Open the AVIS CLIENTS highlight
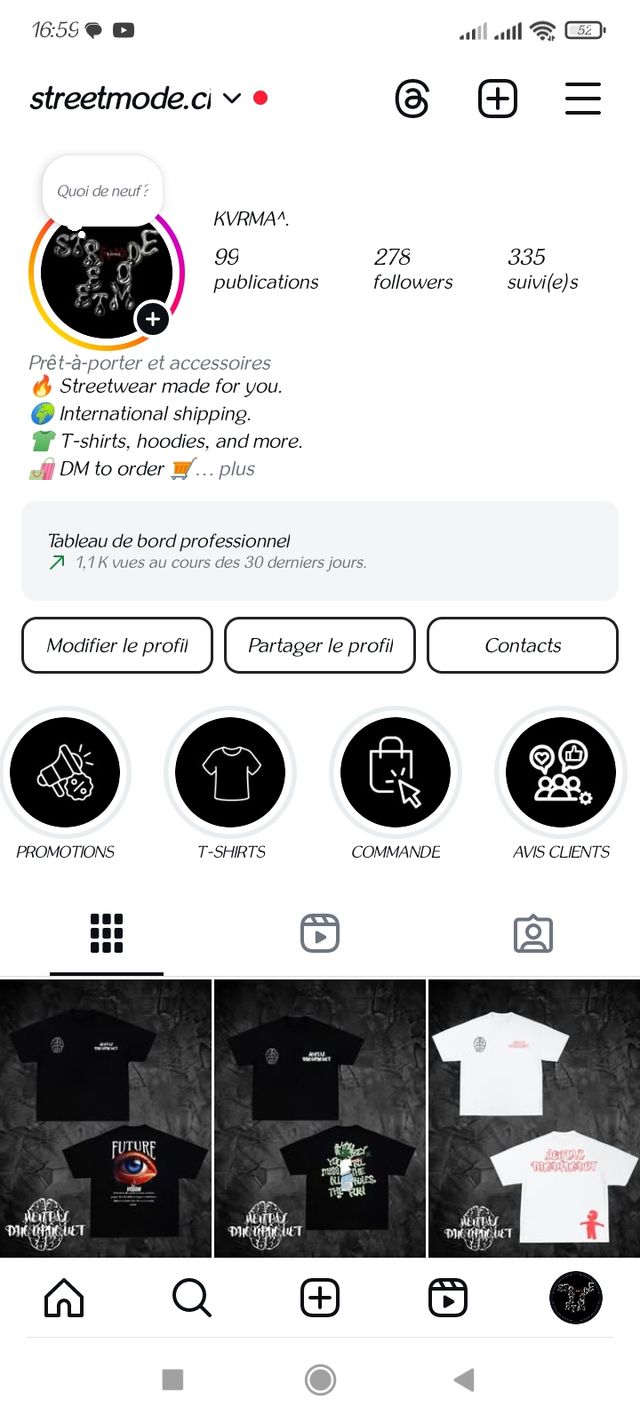The image size is (640, 1422). 560,772
